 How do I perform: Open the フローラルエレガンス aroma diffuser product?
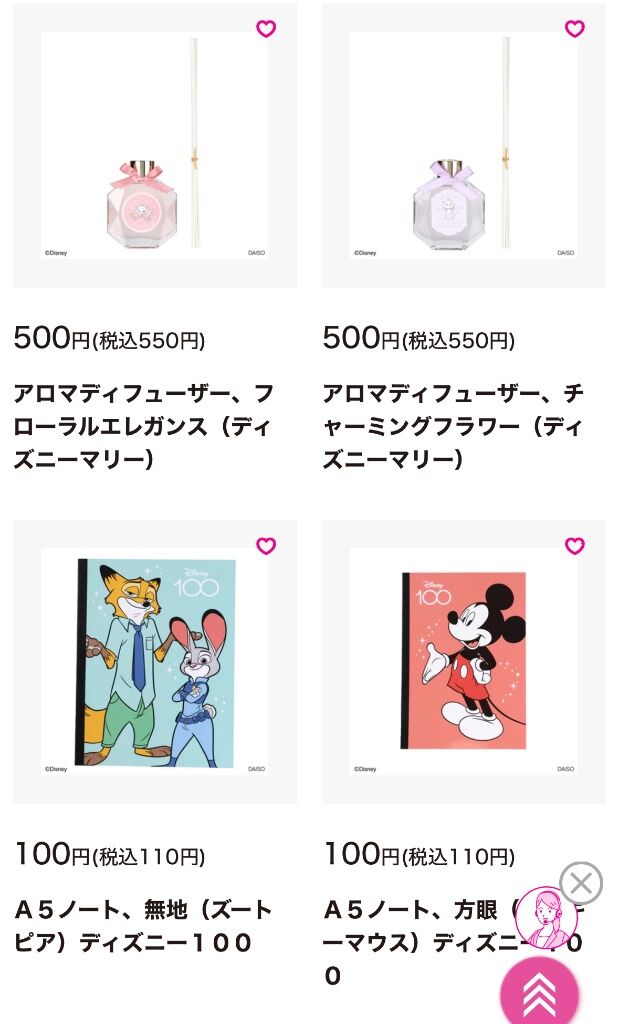click(155, 145)
